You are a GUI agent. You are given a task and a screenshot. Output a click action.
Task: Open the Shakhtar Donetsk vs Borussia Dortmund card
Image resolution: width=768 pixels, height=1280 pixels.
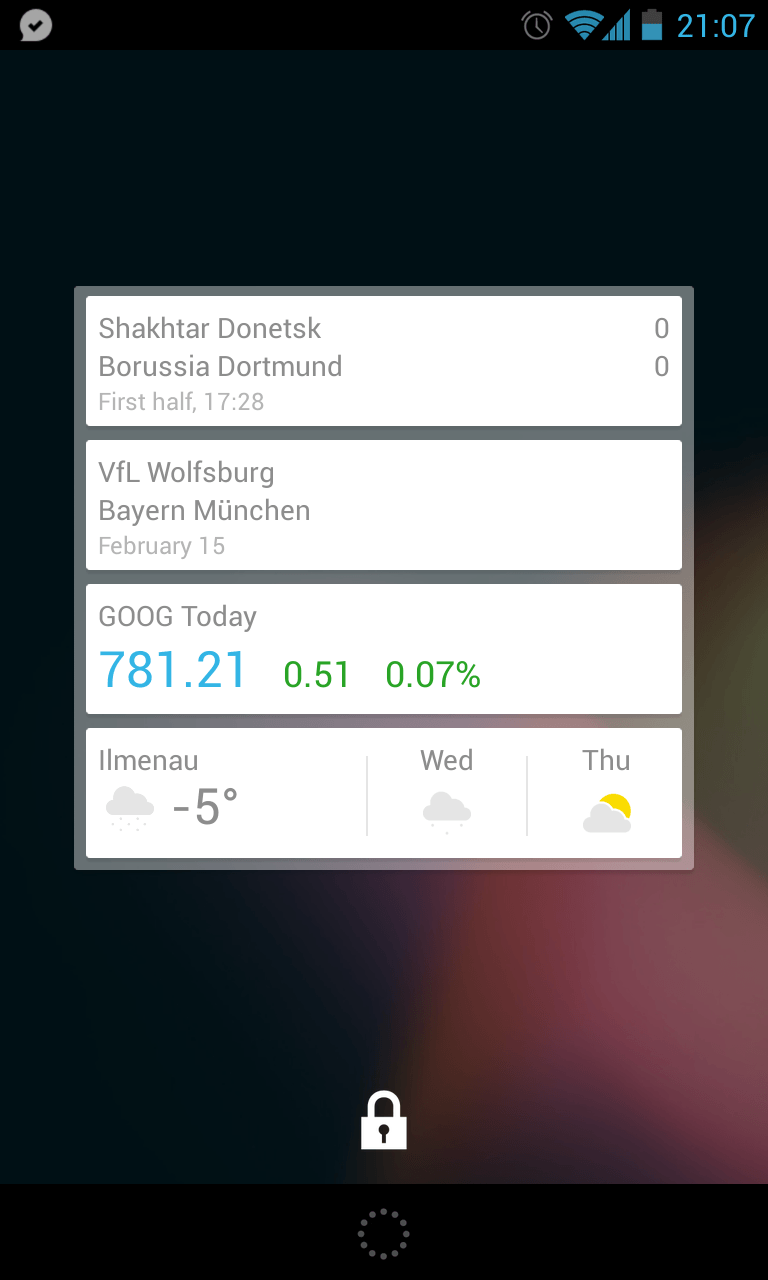point(383,361)
